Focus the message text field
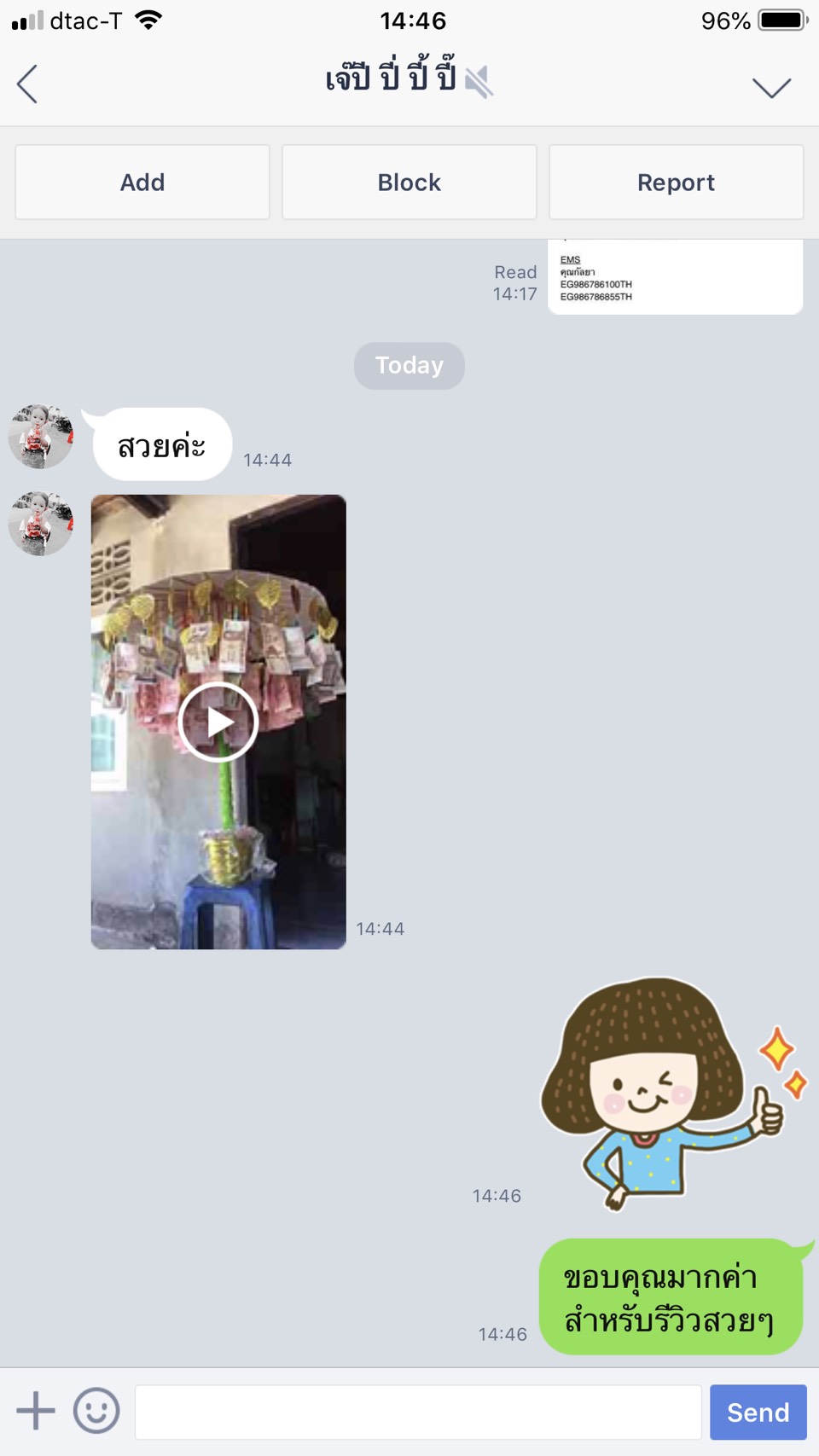 coord(418,1412)
